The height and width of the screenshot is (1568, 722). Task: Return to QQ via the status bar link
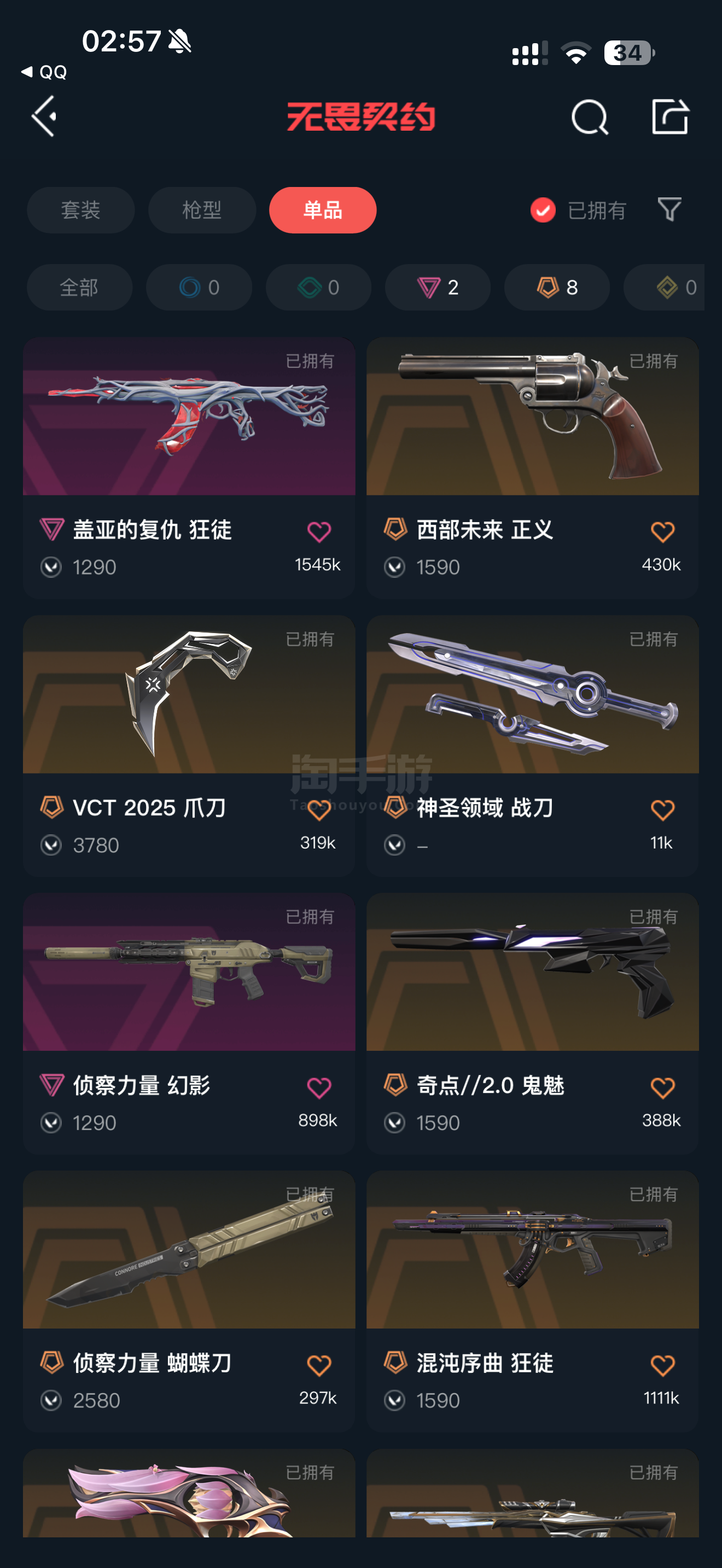click(44, 72)
